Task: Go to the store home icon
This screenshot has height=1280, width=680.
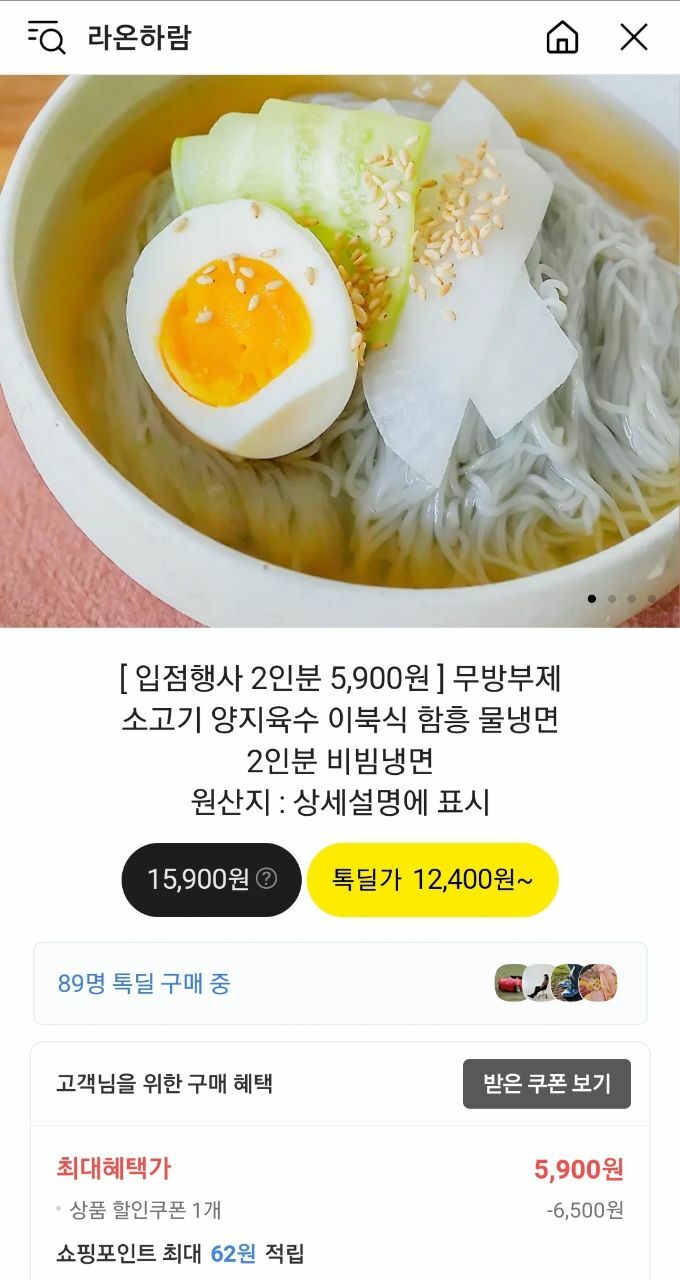Action: (562, 37)
